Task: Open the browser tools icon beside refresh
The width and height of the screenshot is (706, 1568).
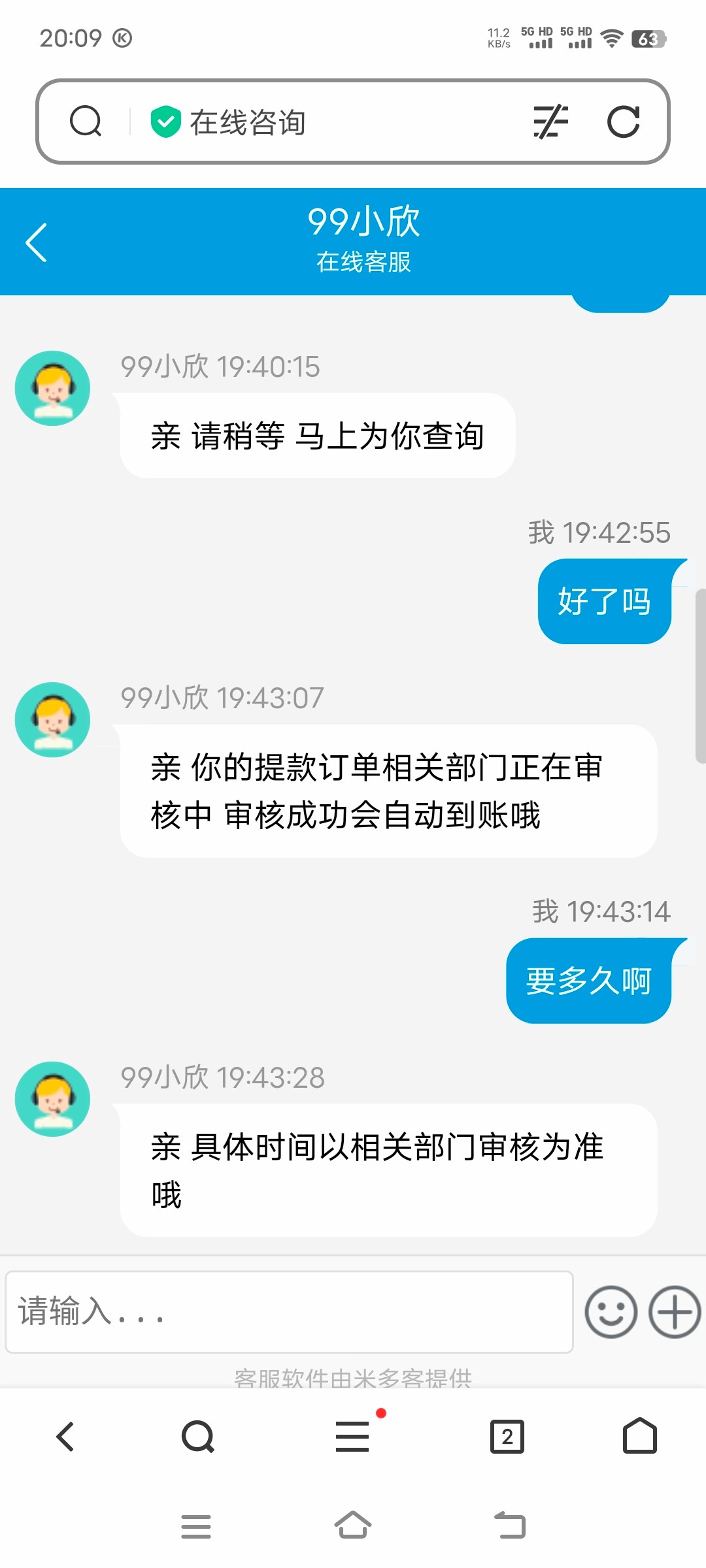Action: [x=550, y=122]
